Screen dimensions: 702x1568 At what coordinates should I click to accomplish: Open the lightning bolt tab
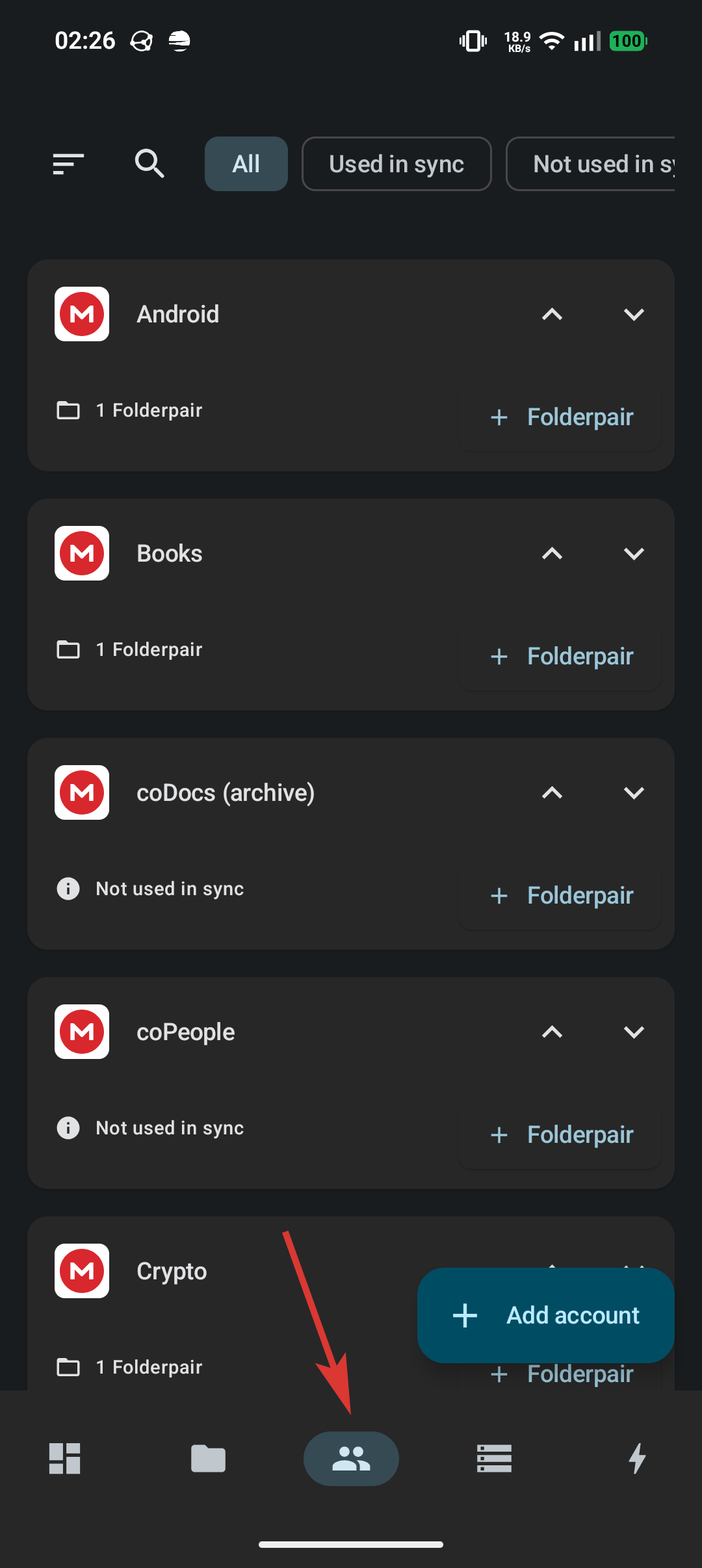click(x=638, y=1459)
